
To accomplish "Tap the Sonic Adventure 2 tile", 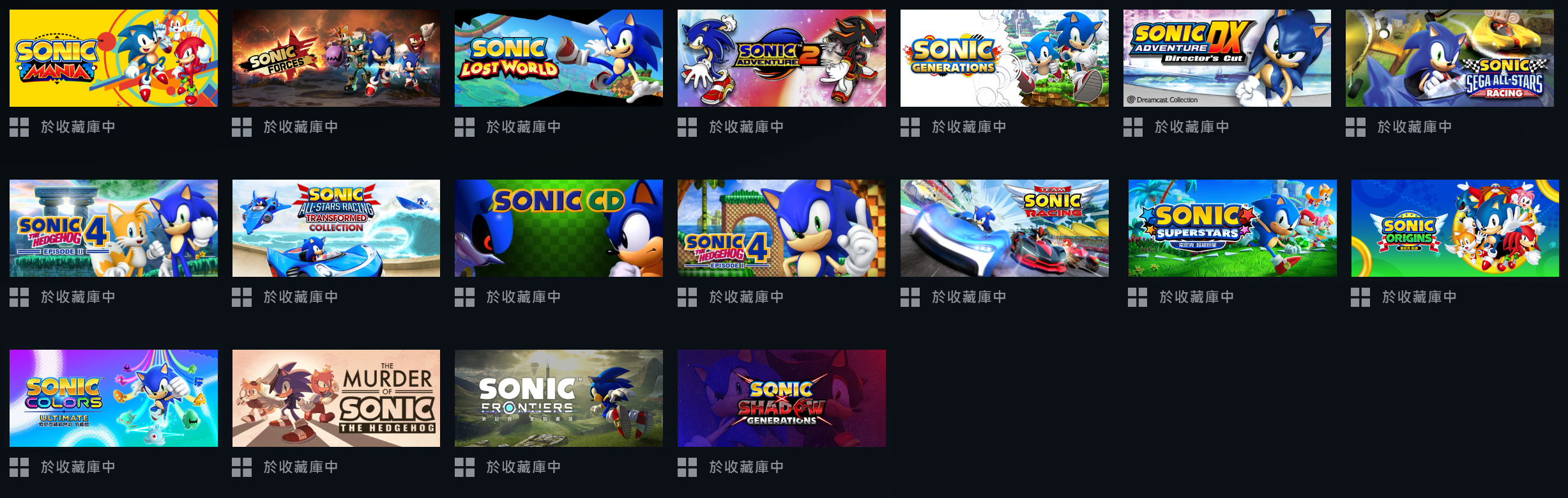I will click(782, 58).
